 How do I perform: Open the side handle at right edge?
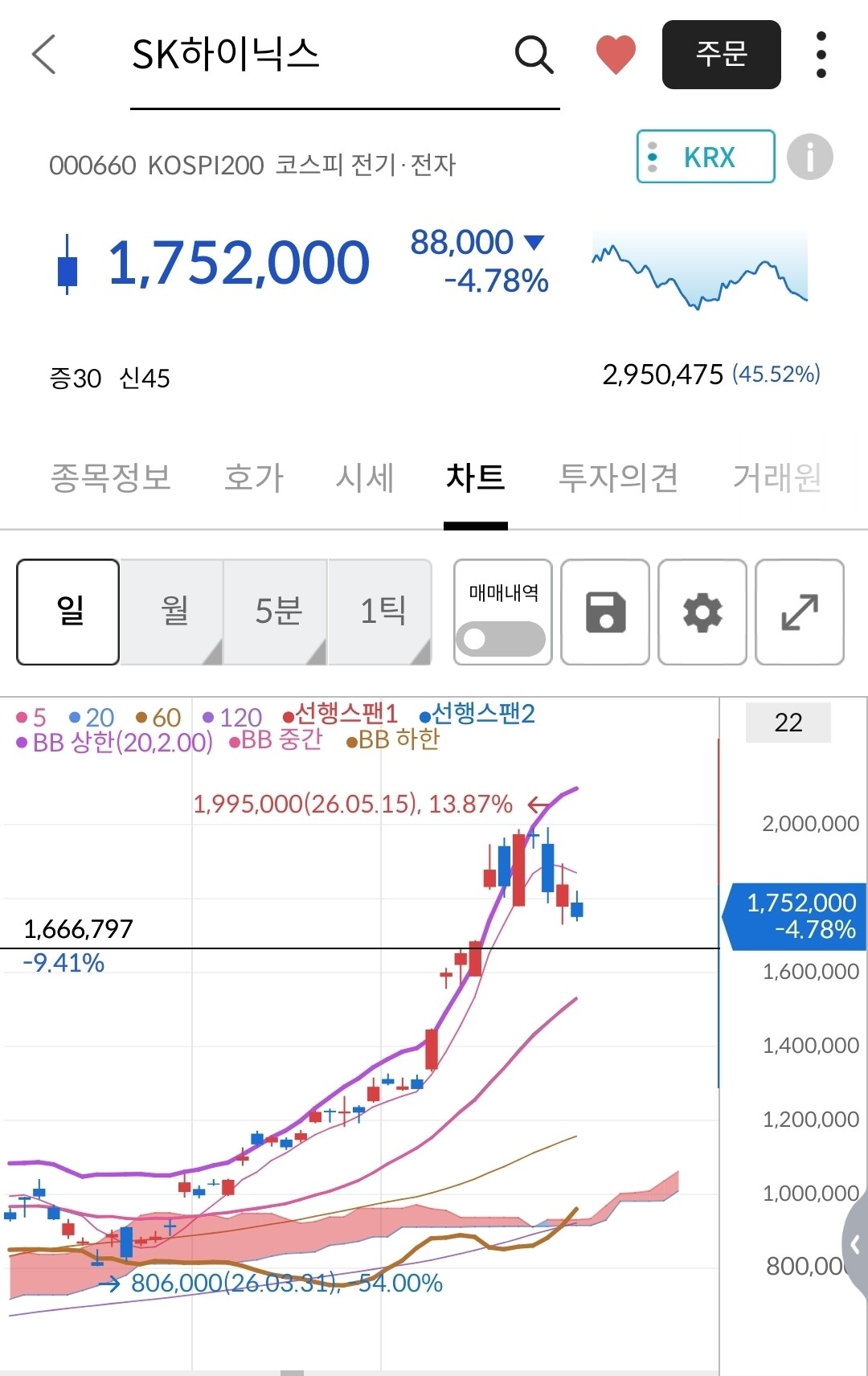pos(855,1245)
